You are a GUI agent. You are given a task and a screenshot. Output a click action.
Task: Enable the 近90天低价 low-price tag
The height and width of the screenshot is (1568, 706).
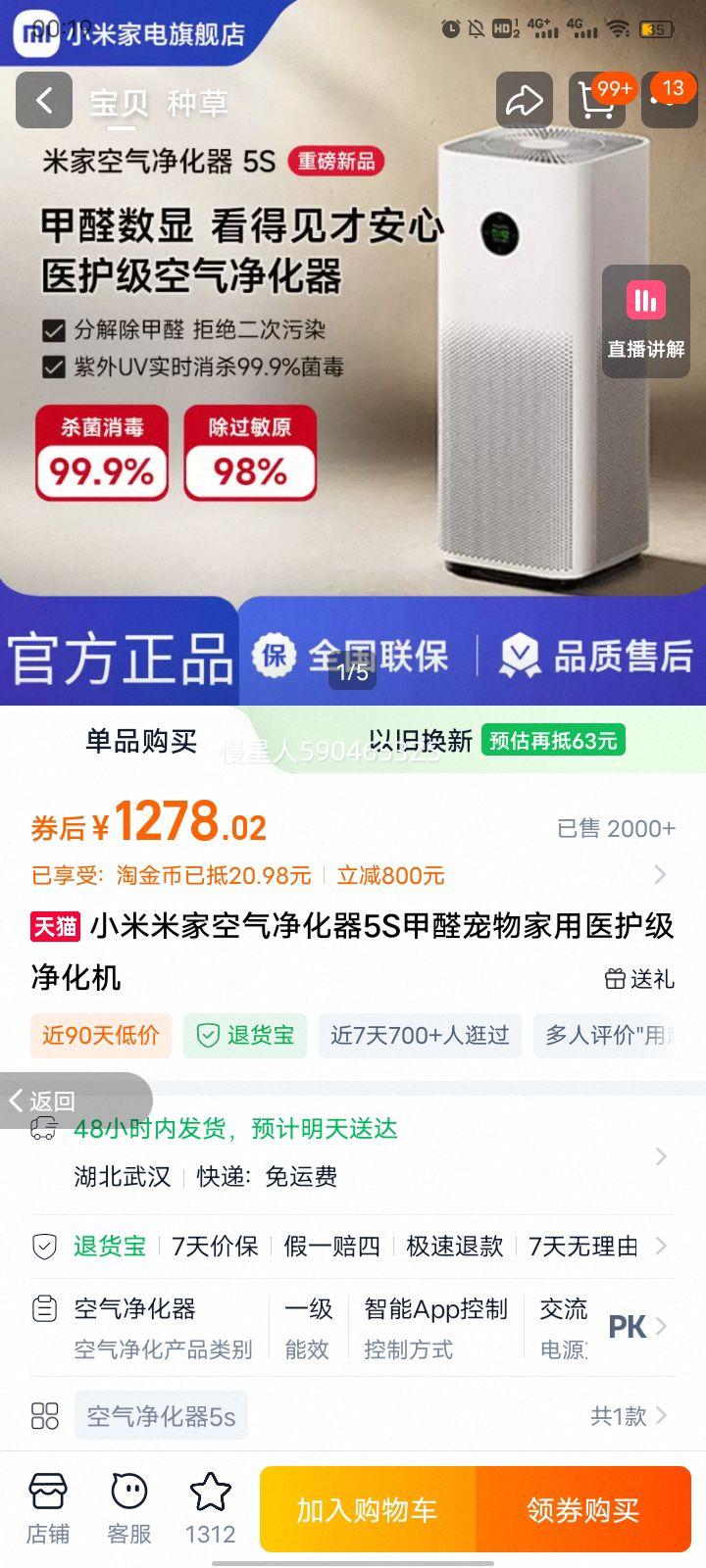pos(99,1036)
